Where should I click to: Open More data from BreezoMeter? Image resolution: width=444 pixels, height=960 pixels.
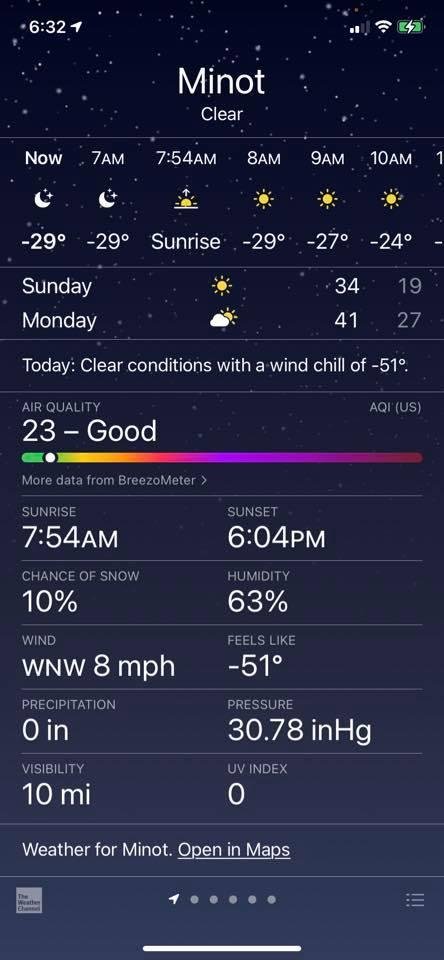[115, 480]
